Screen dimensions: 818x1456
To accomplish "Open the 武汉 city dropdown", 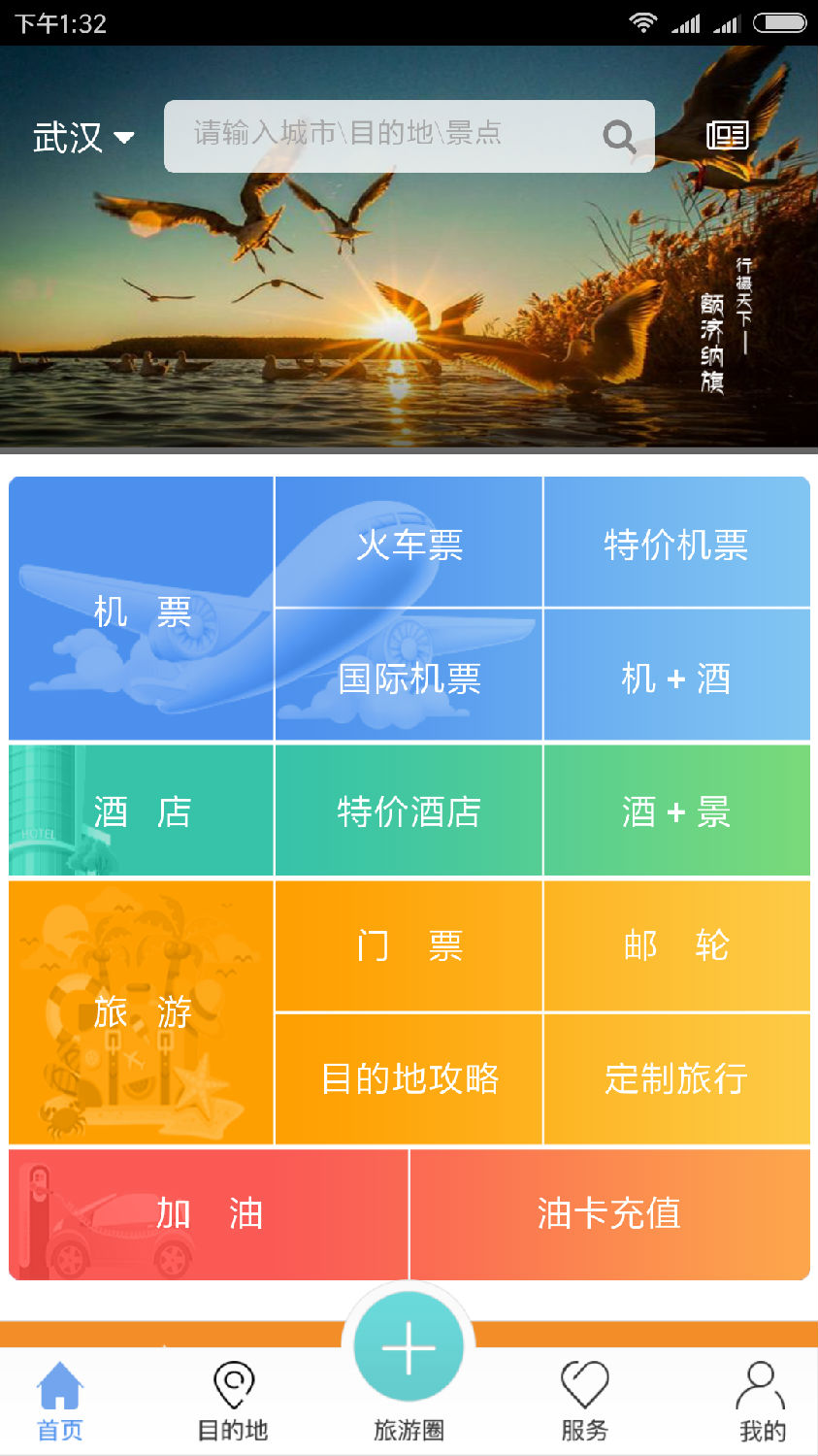I will (x=82, y=137).
